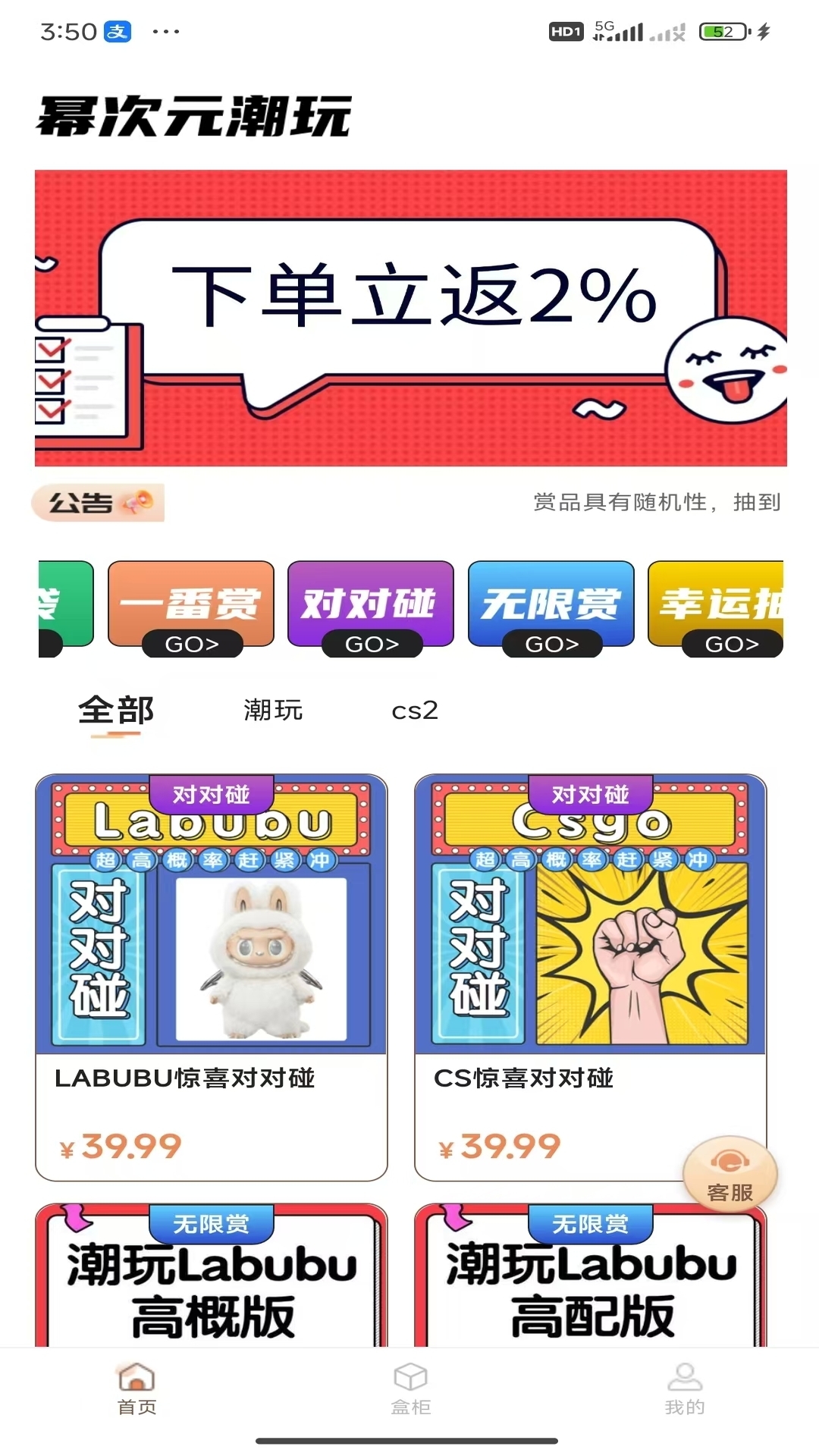Tap GO on the 对对碰 card
This screenshot has width=819, height=1456.
pos(373,644)
